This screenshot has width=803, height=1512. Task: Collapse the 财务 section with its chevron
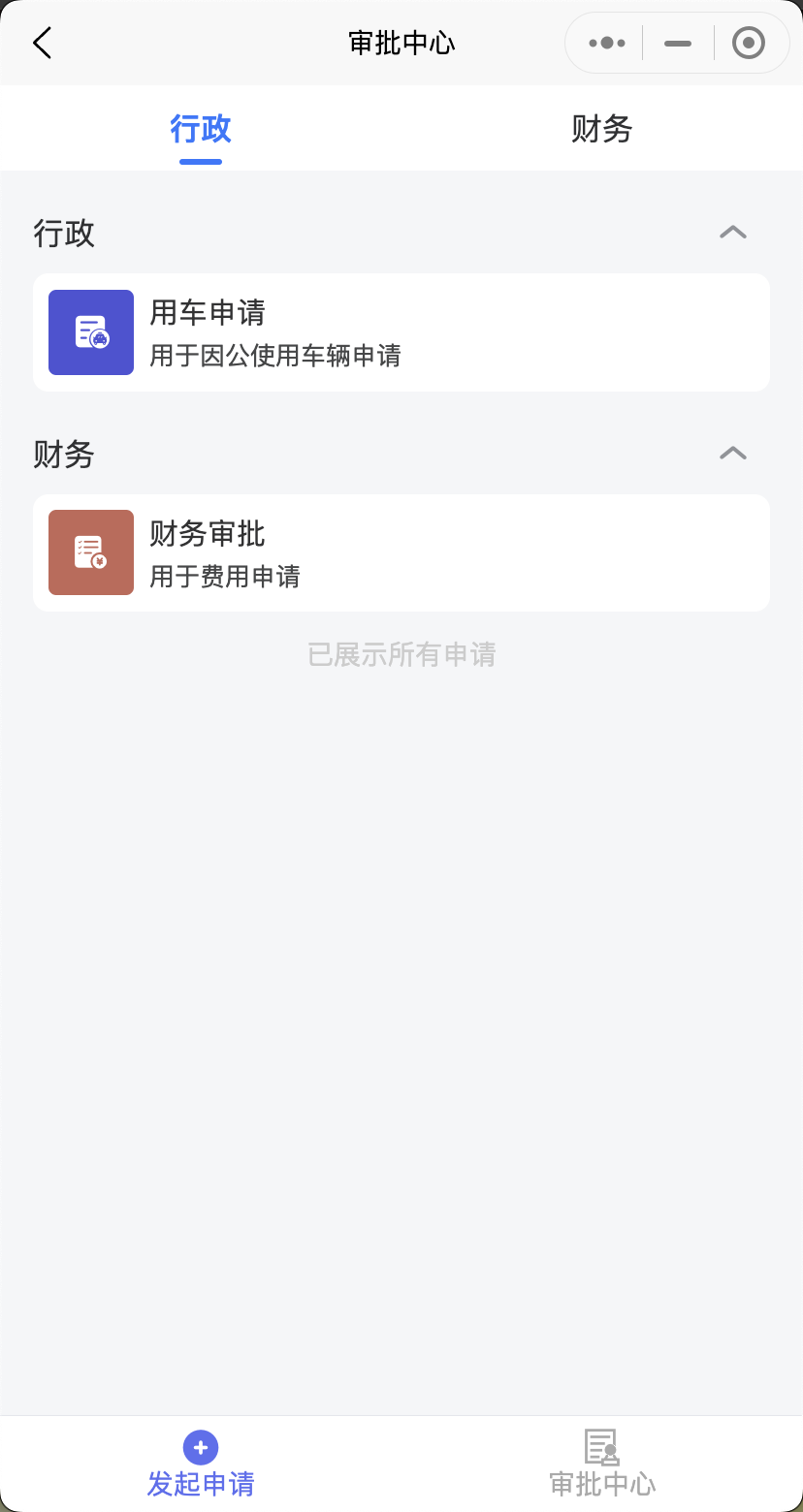point(733,454)
